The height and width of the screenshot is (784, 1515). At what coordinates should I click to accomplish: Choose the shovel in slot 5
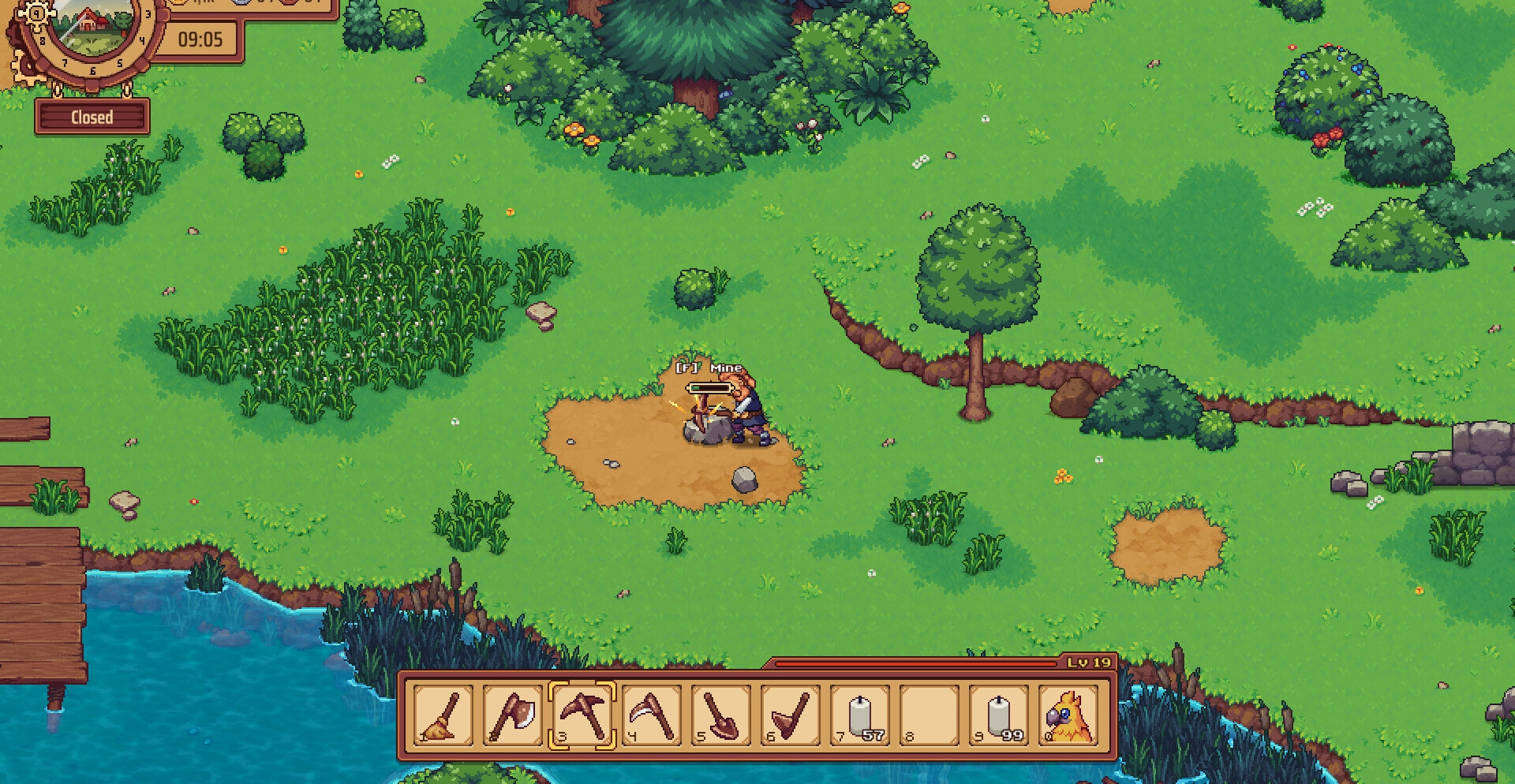pos(721,715)
